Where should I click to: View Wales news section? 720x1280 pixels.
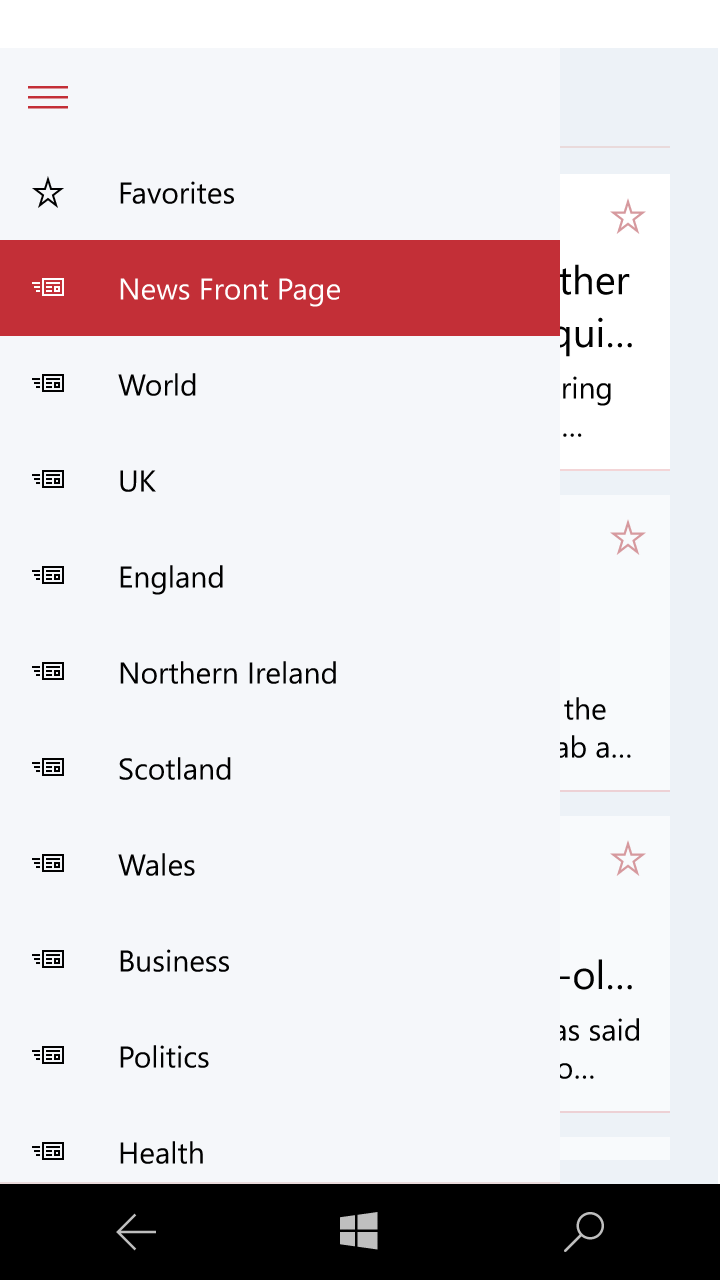(157, 865)
